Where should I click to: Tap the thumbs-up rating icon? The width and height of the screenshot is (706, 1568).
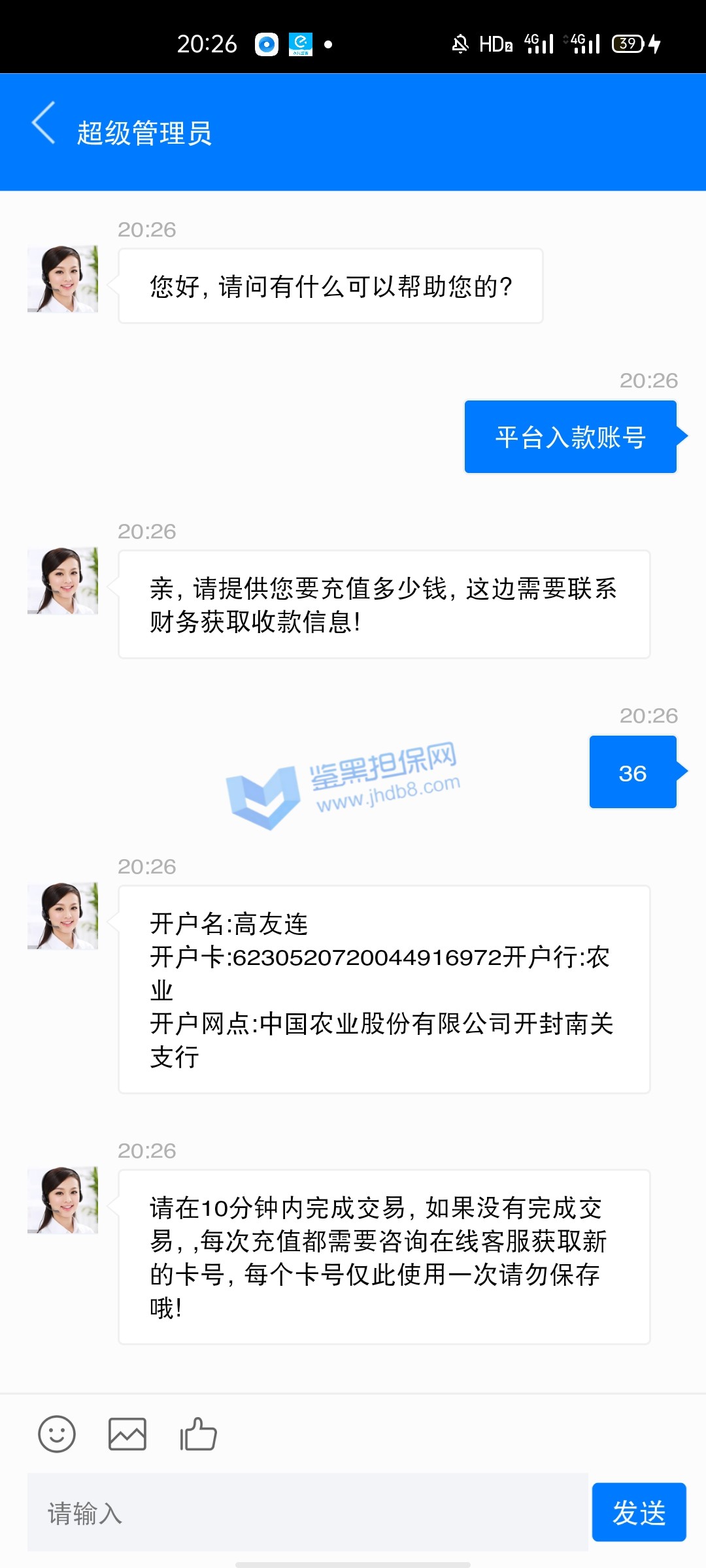tap(198, 1434)
